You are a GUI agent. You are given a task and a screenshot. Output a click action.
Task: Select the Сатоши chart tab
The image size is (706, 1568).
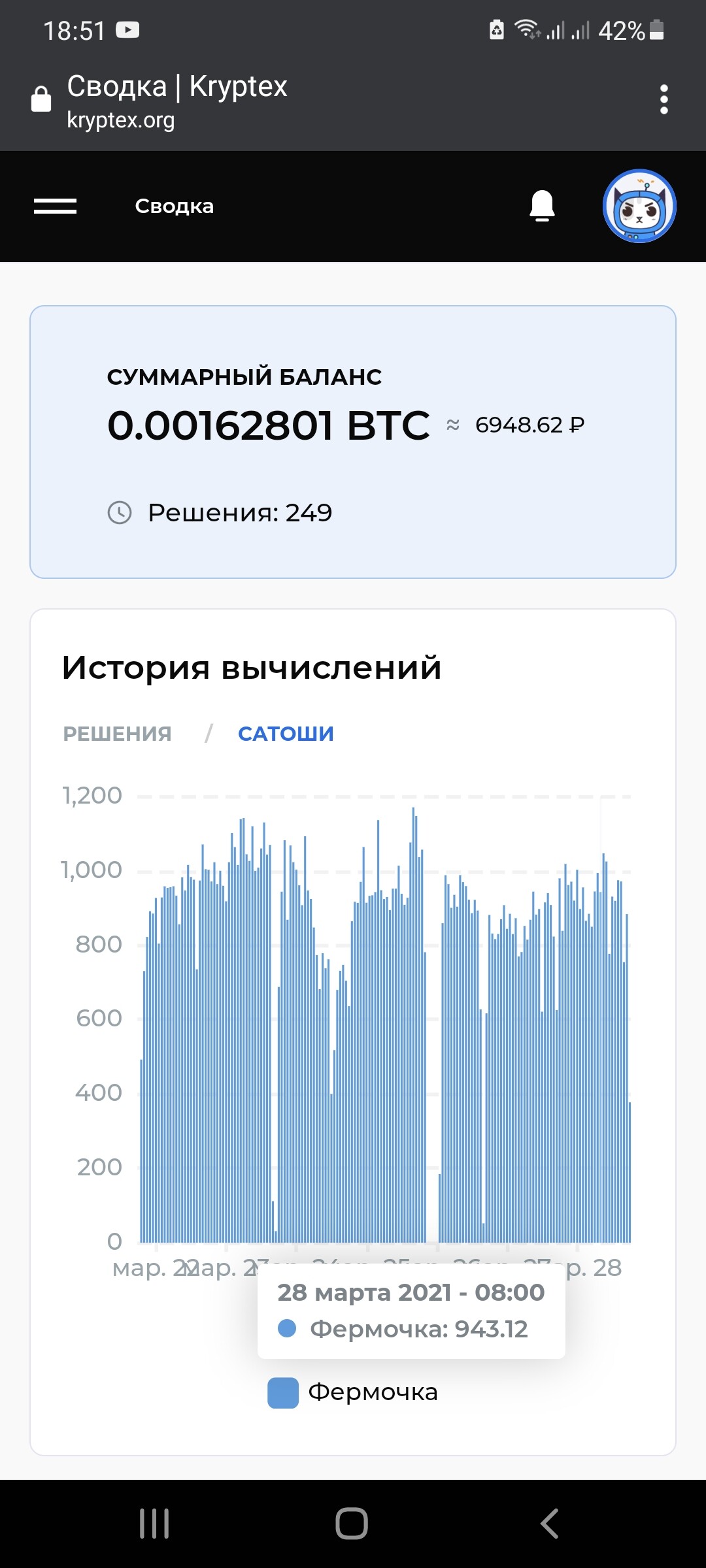(286, 734)
